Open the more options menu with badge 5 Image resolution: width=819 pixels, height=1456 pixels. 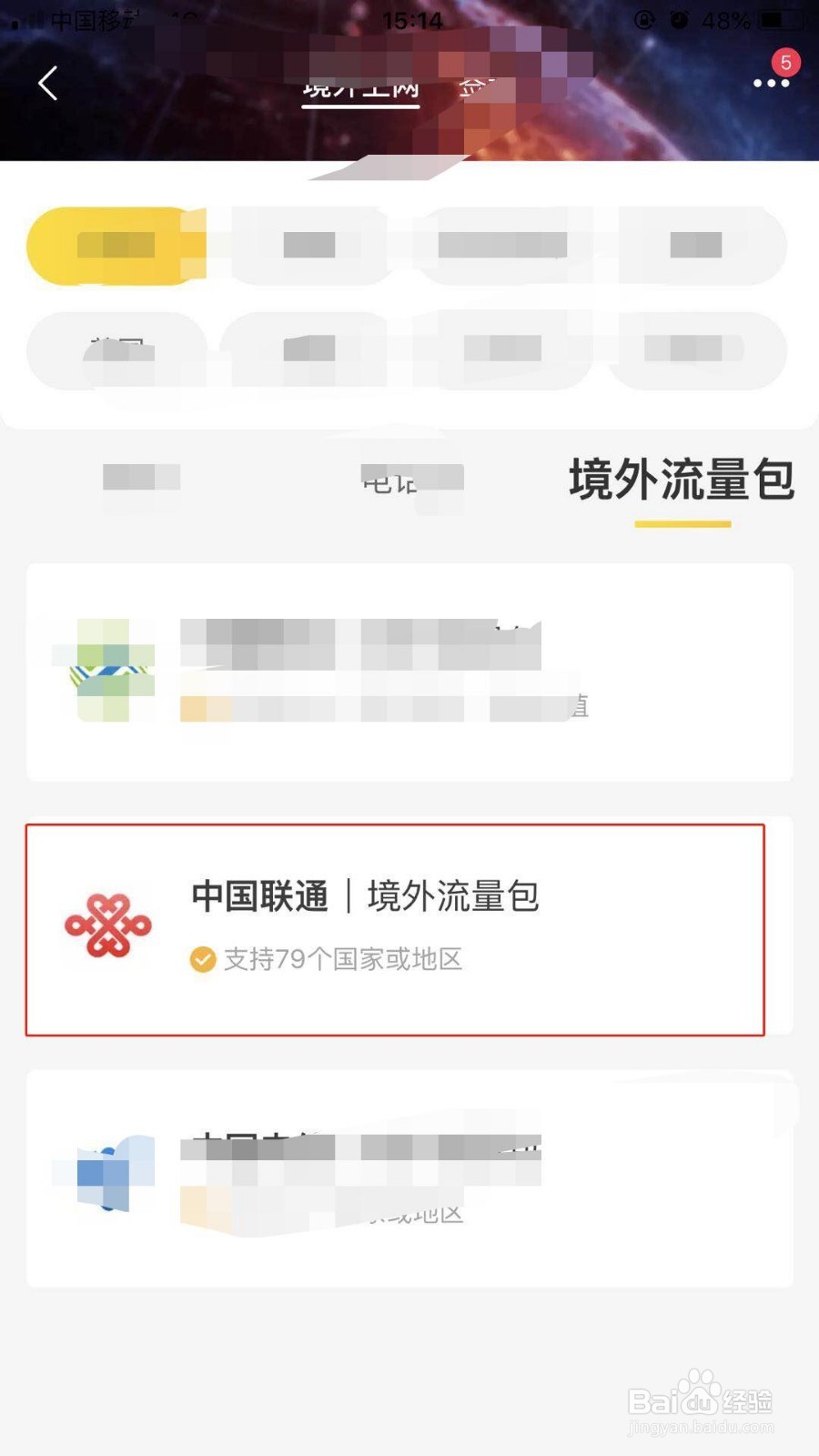(770, 82)
